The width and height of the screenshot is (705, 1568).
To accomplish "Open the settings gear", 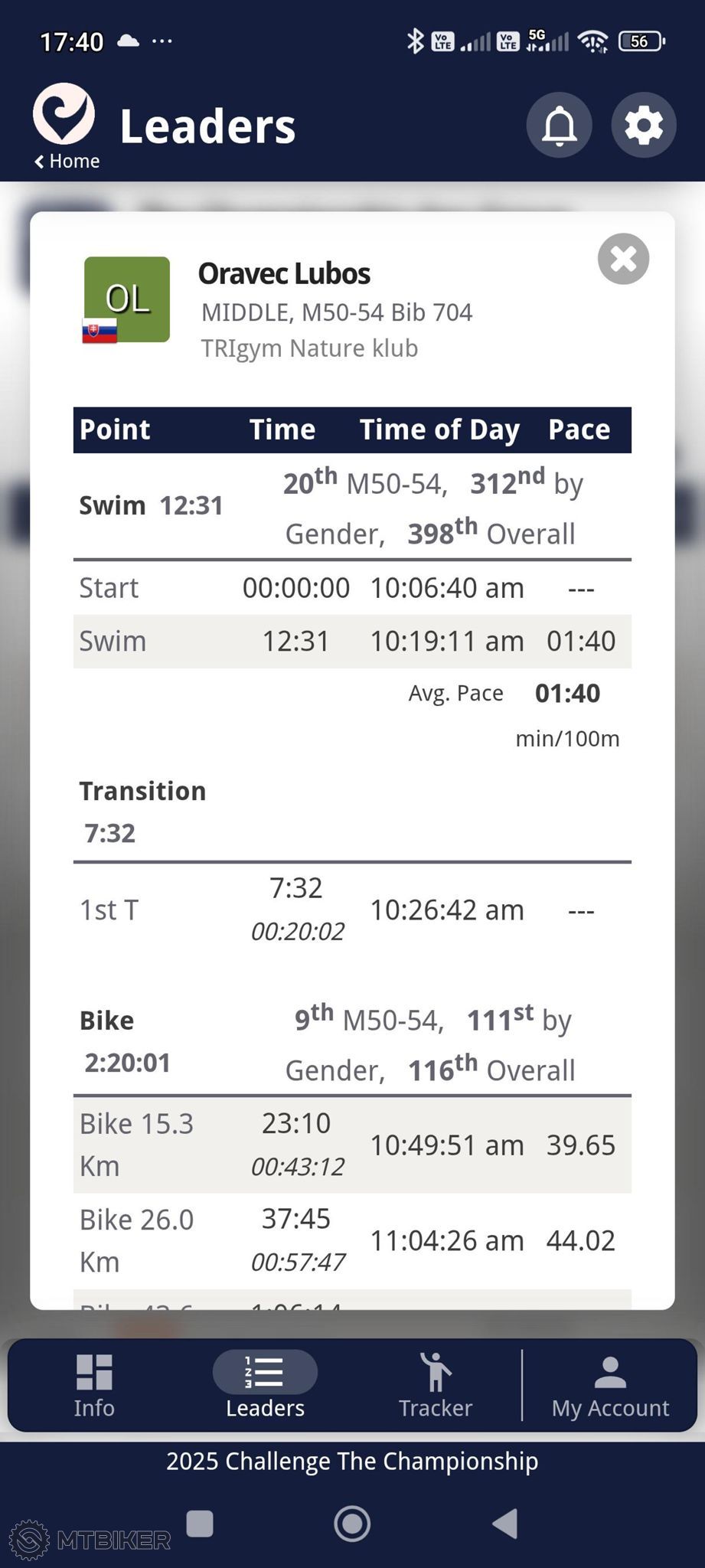I will click(643, 125).
